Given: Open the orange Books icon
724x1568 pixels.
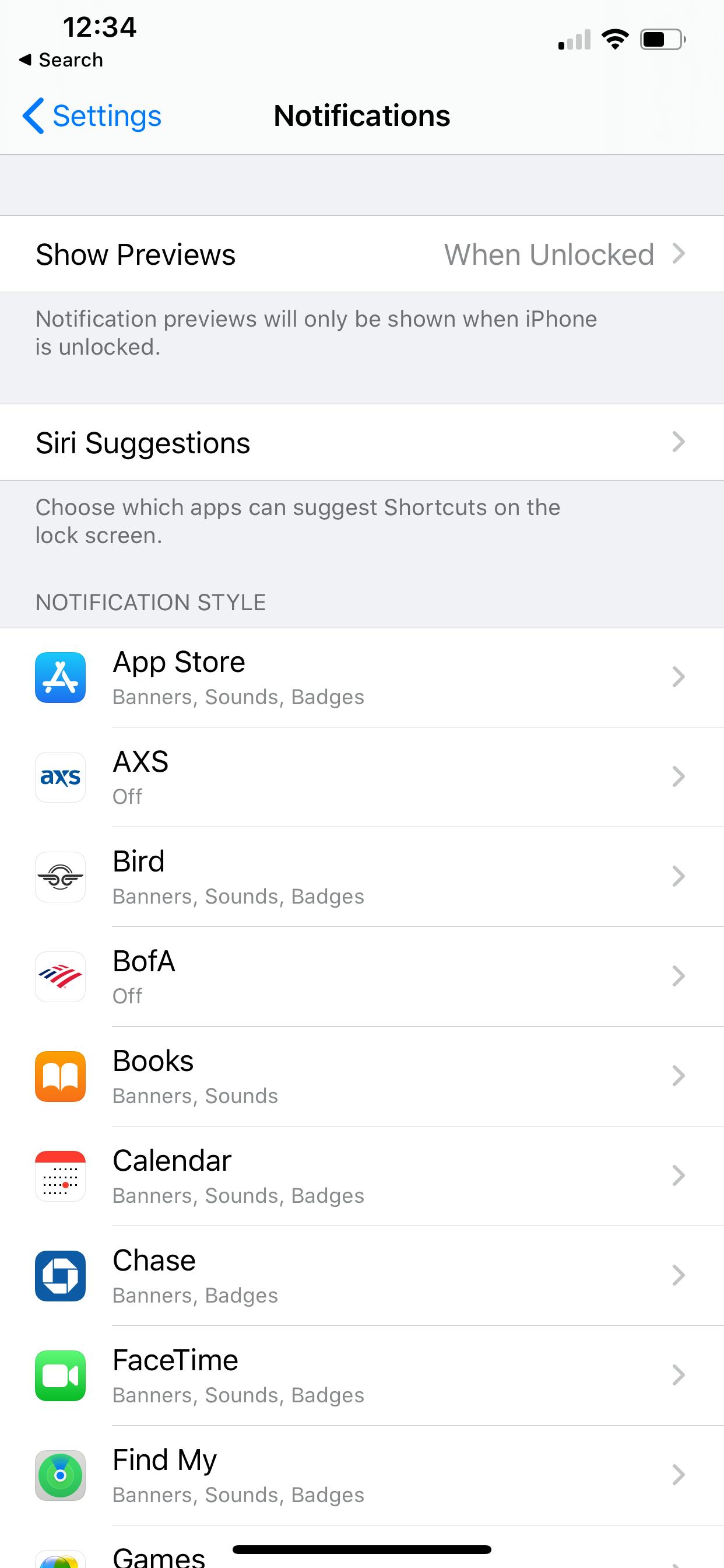Looking at the screenshot, I should [60, 1076].
